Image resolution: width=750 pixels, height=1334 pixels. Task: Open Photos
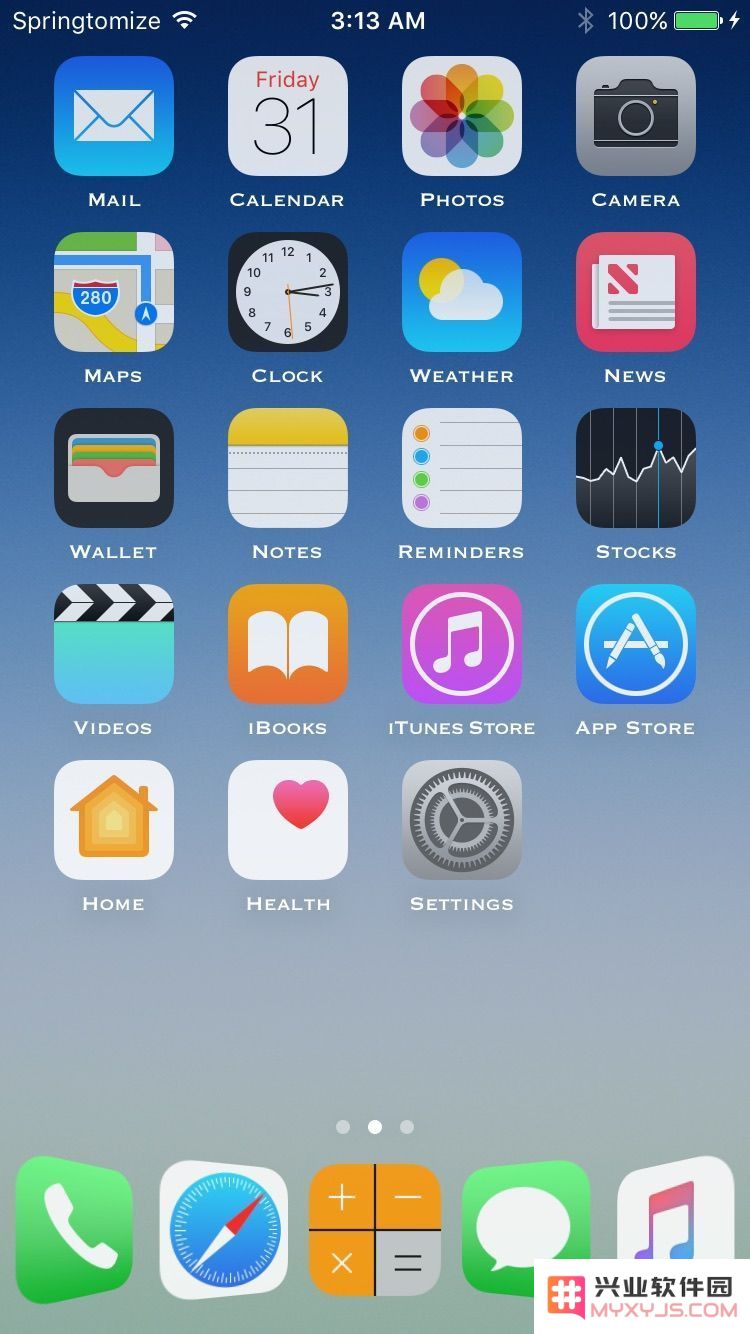pos(461,116)
